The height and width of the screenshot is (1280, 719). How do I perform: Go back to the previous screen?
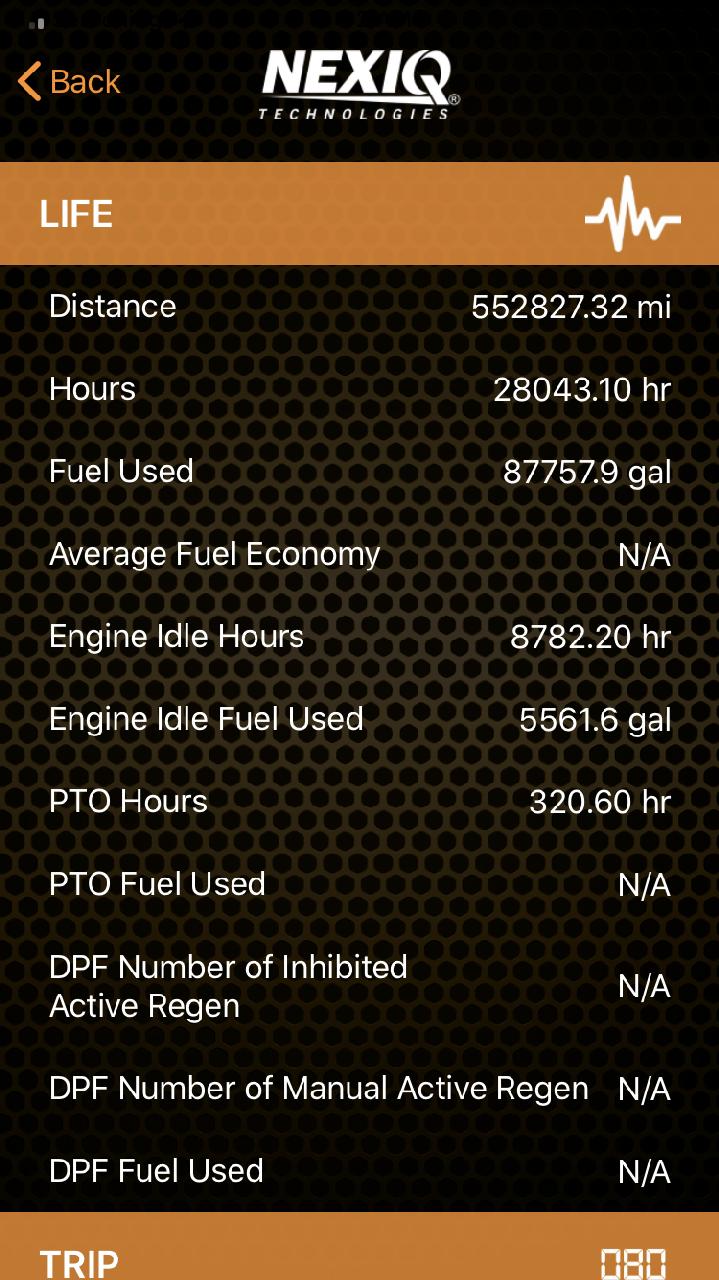(x=69, y=81)
